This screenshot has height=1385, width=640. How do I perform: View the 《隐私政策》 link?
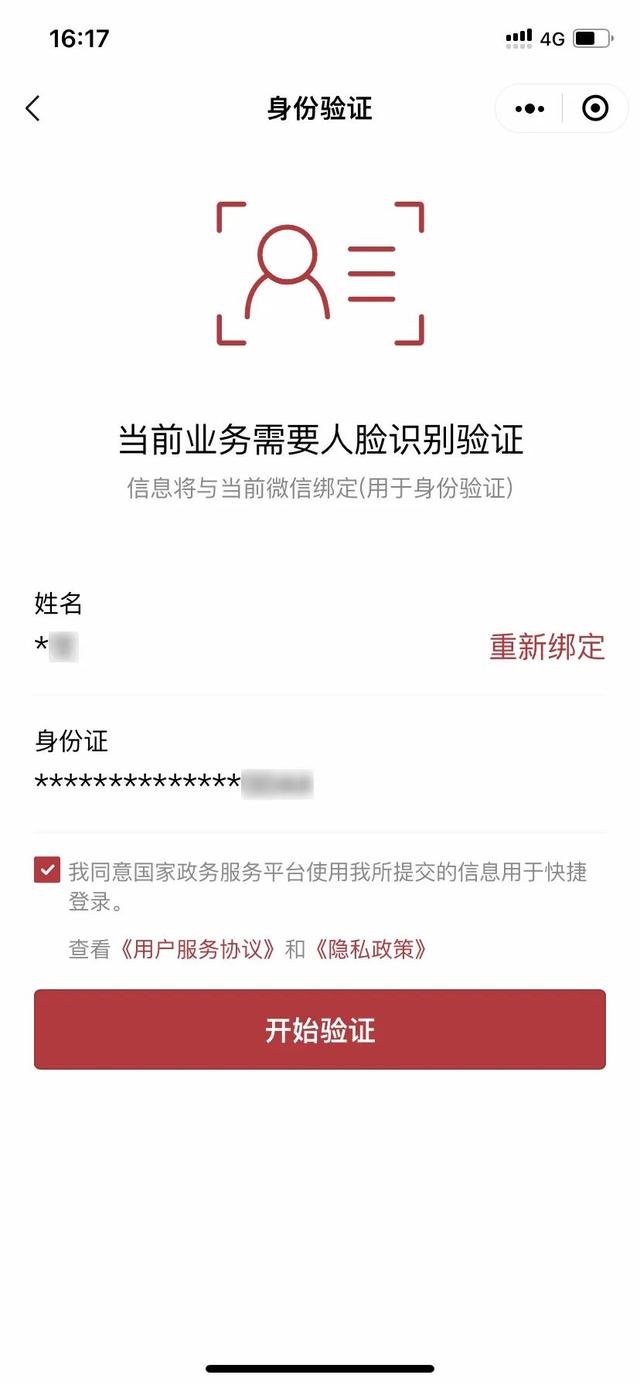tap(371, 949)
